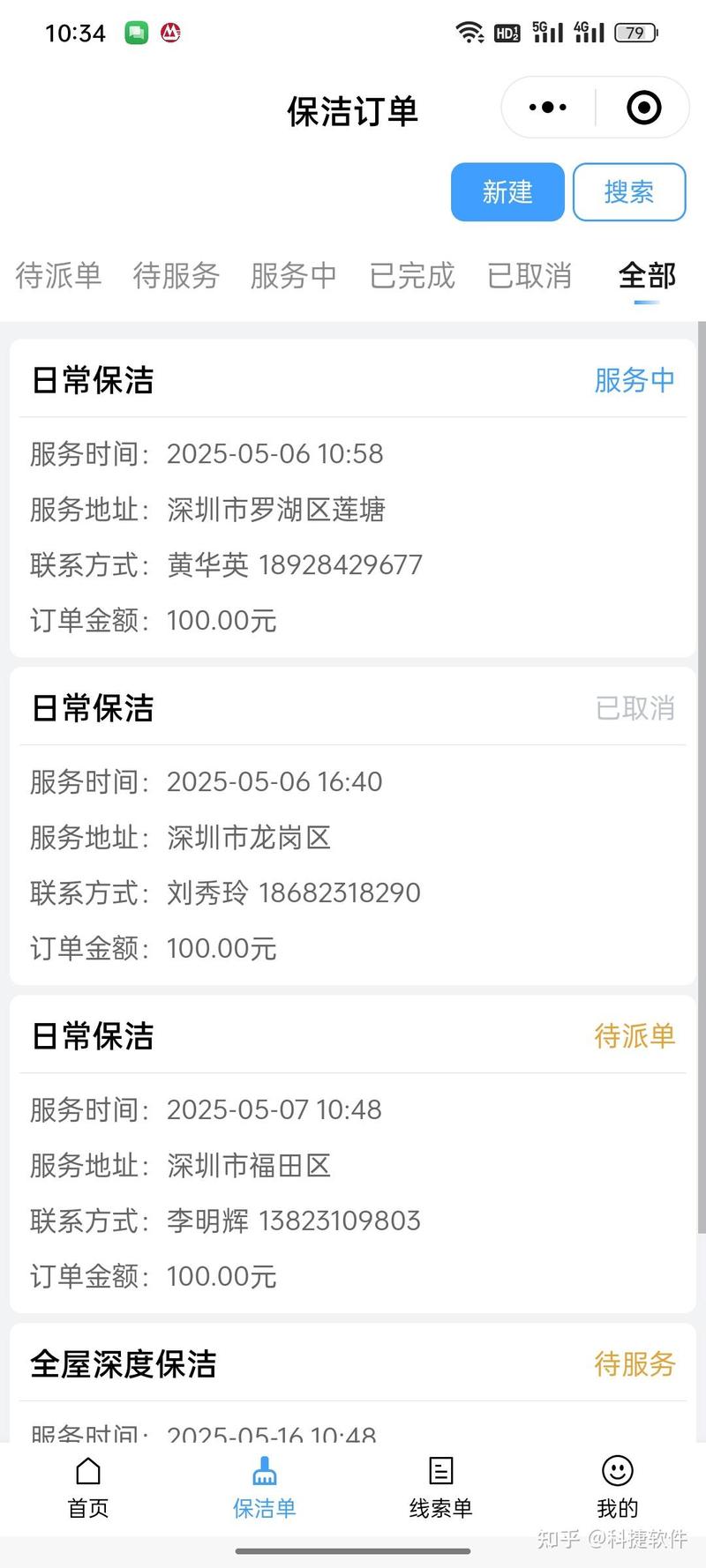View the 已取消 orders tab
706x1568 pixels.
click(529, 275)
